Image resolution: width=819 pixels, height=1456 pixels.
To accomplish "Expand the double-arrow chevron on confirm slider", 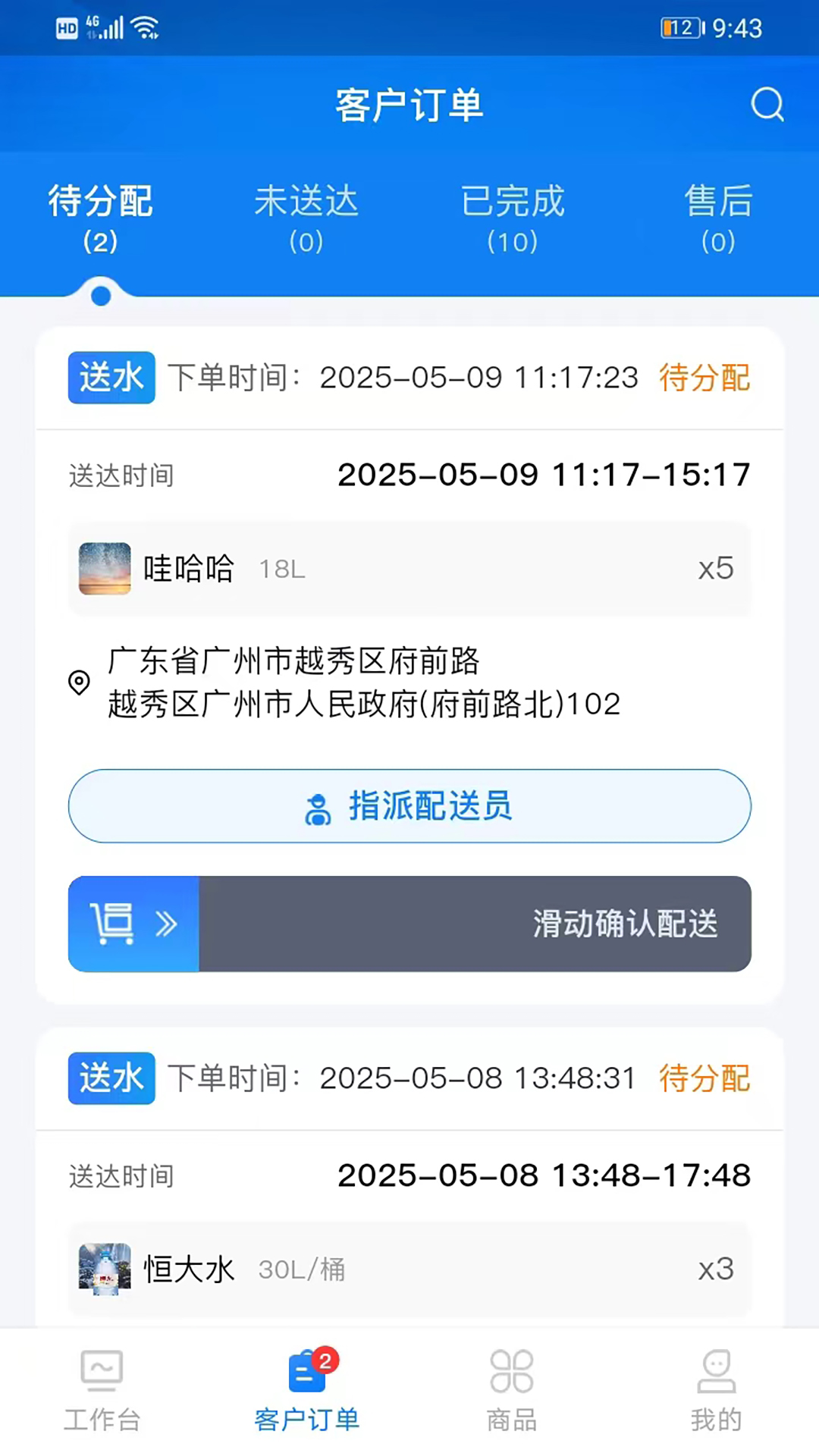I will point(165,924).
